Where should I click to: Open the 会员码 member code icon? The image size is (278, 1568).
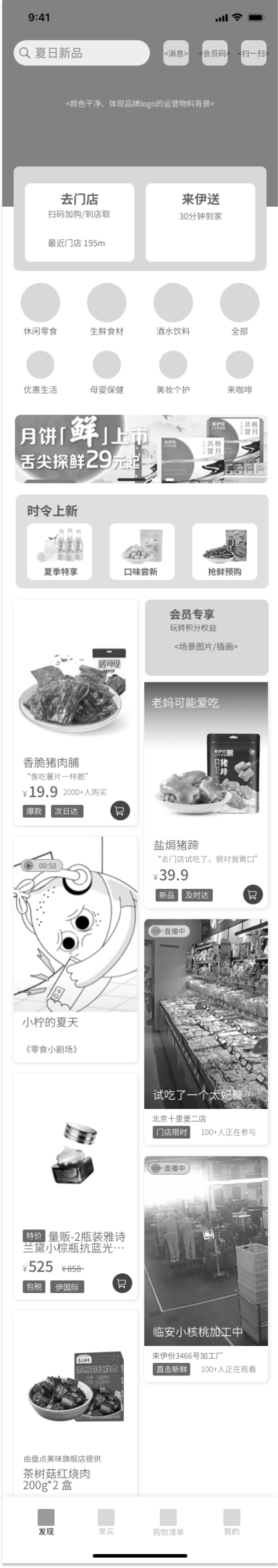coord(214,53)
